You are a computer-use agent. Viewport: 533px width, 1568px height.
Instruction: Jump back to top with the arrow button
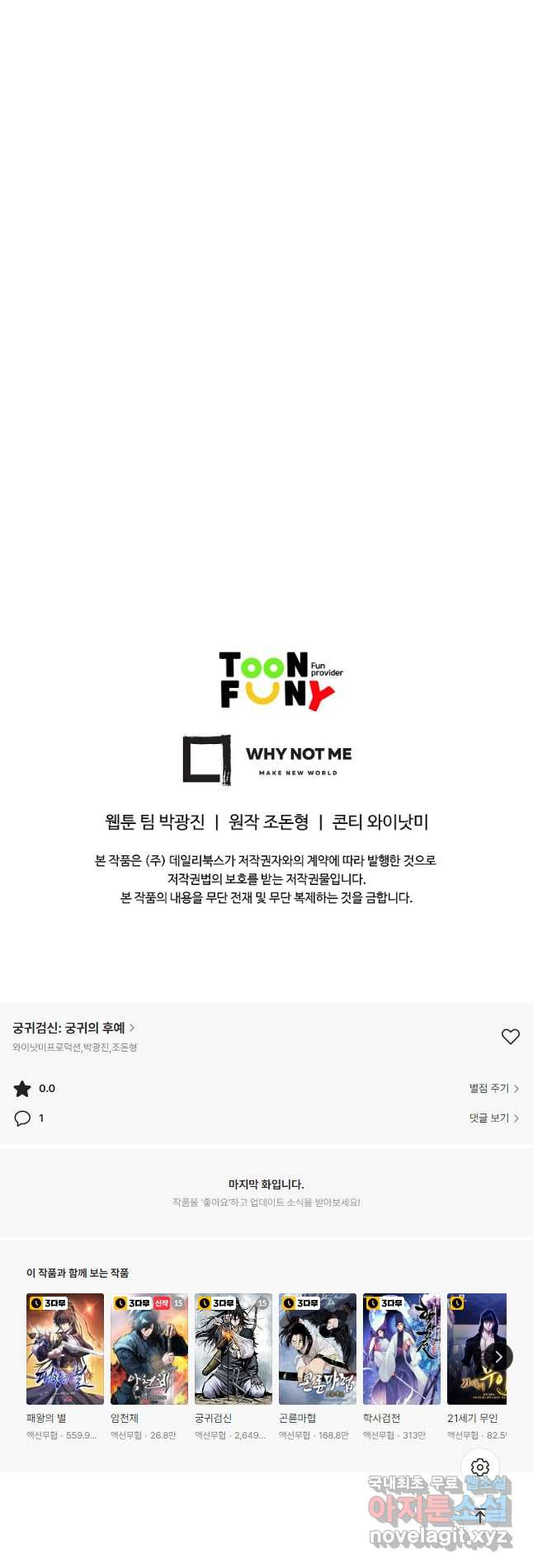[480, 1516]
